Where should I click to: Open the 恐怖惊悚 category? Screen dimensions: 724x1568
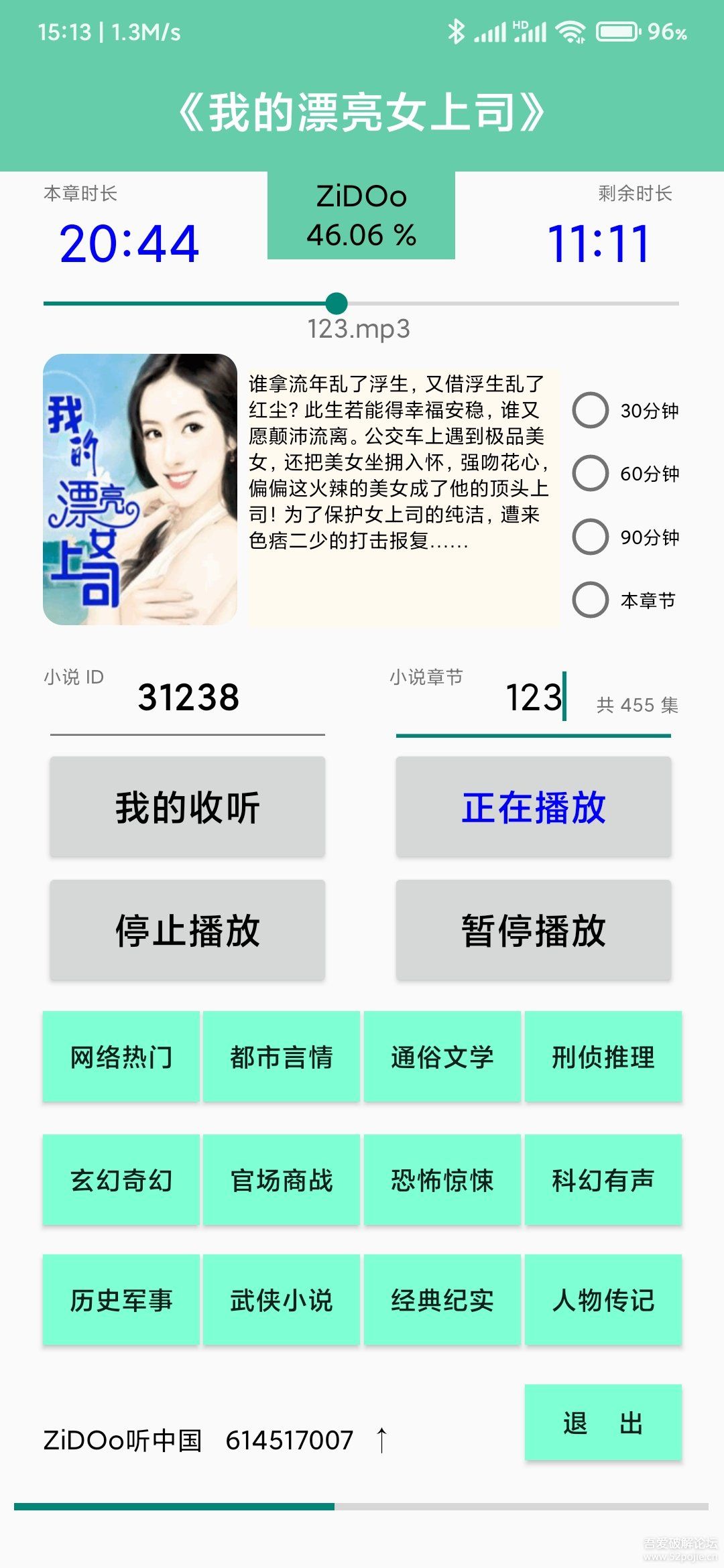[442, 1180]
